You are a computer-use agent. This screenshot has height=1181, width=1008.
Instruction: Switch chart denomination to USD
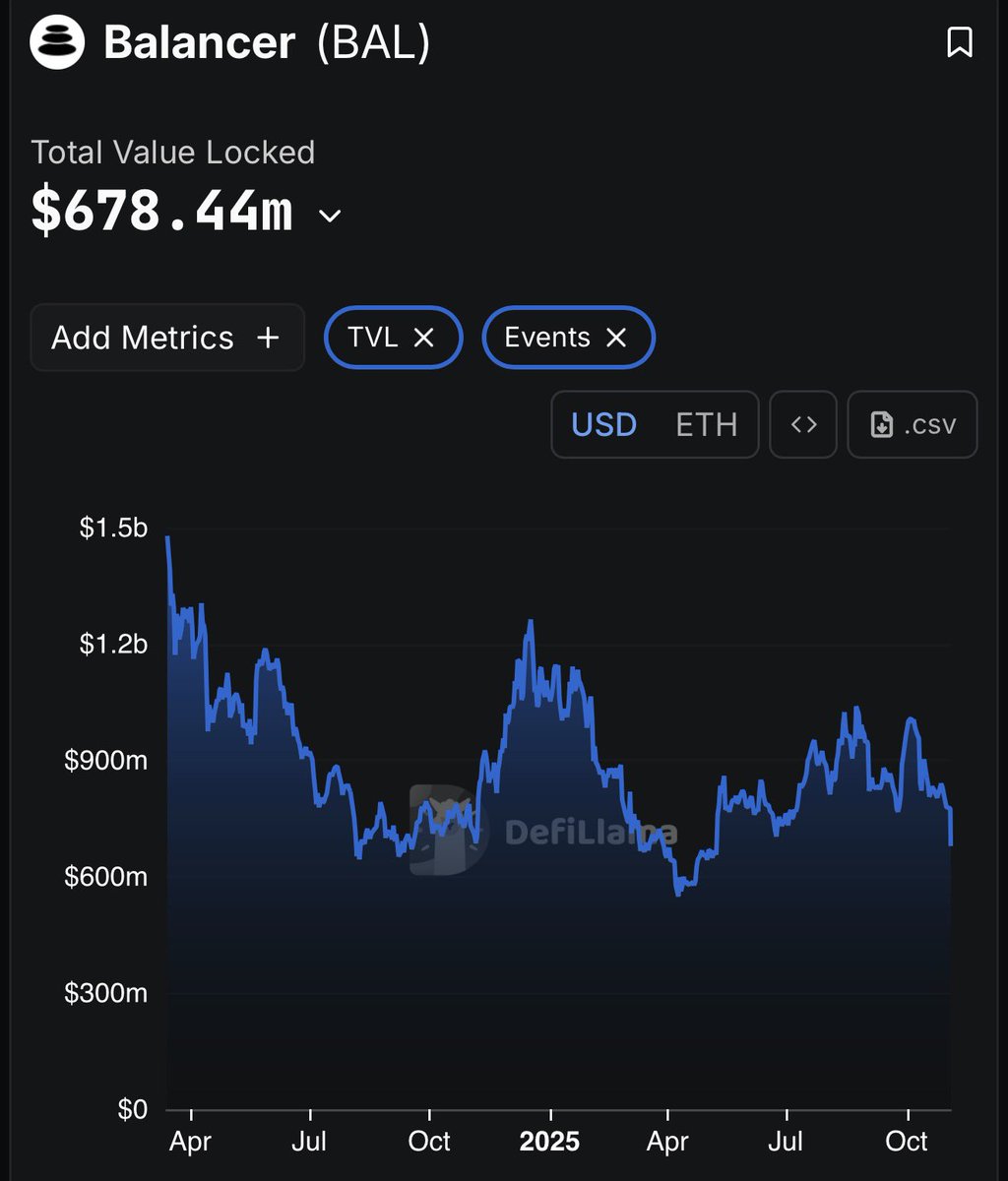pyautogui.click(x=604, y=424)
